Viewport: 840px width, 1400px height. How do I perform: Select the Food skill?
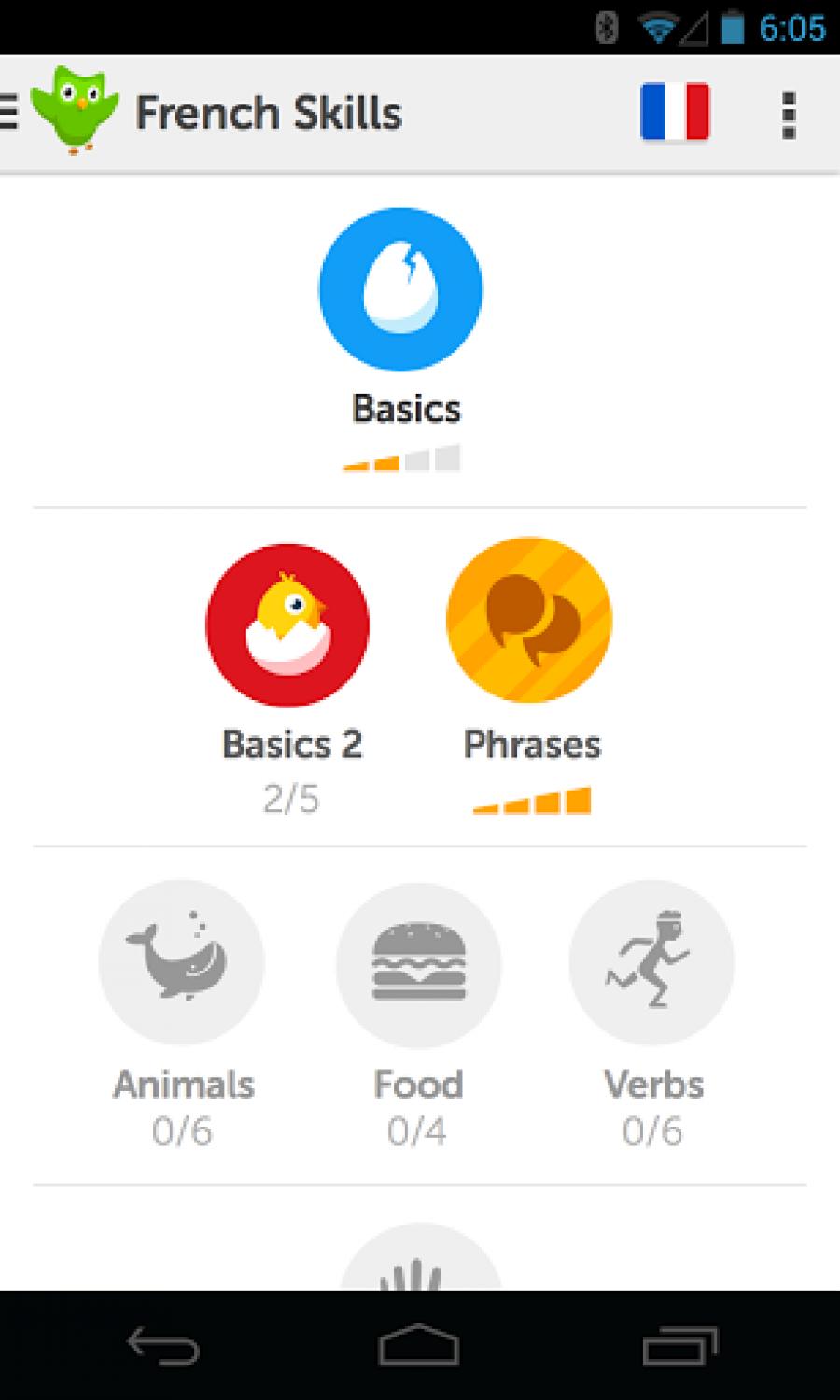click(418, 963)
